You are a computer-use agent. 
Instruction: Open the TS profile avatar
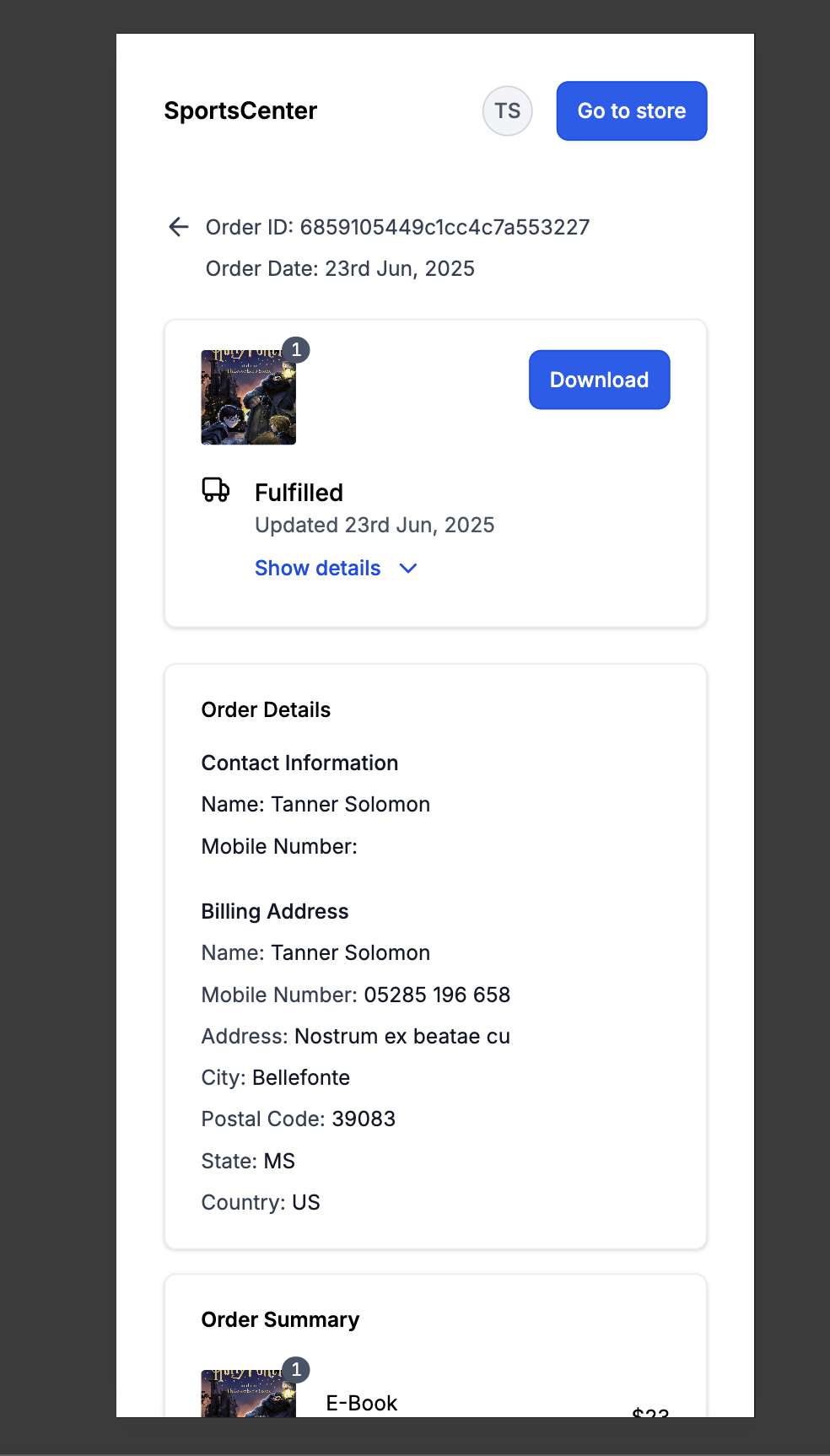[507, 111]
